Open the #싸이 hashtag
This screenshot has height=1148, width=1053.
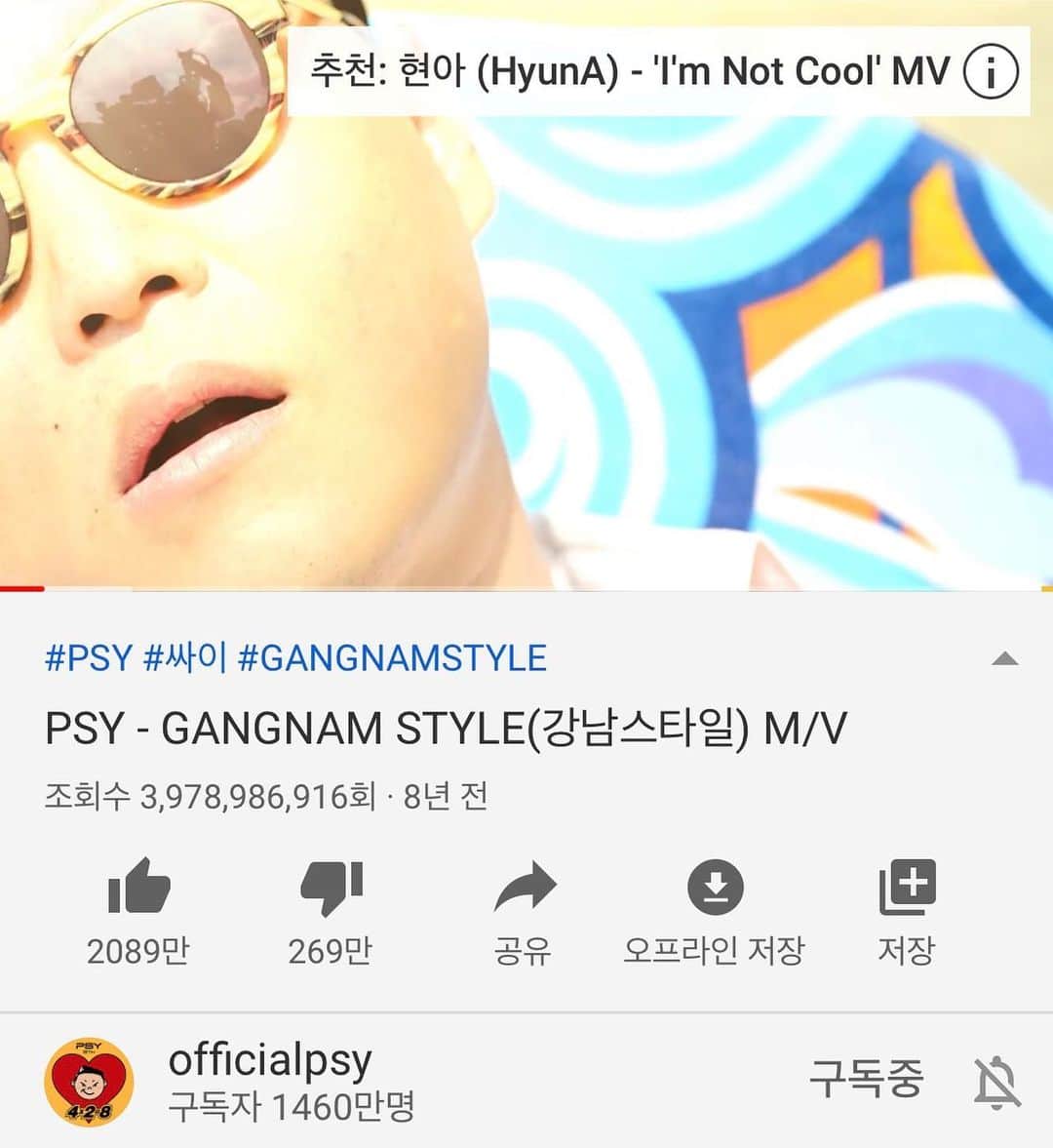184,658
